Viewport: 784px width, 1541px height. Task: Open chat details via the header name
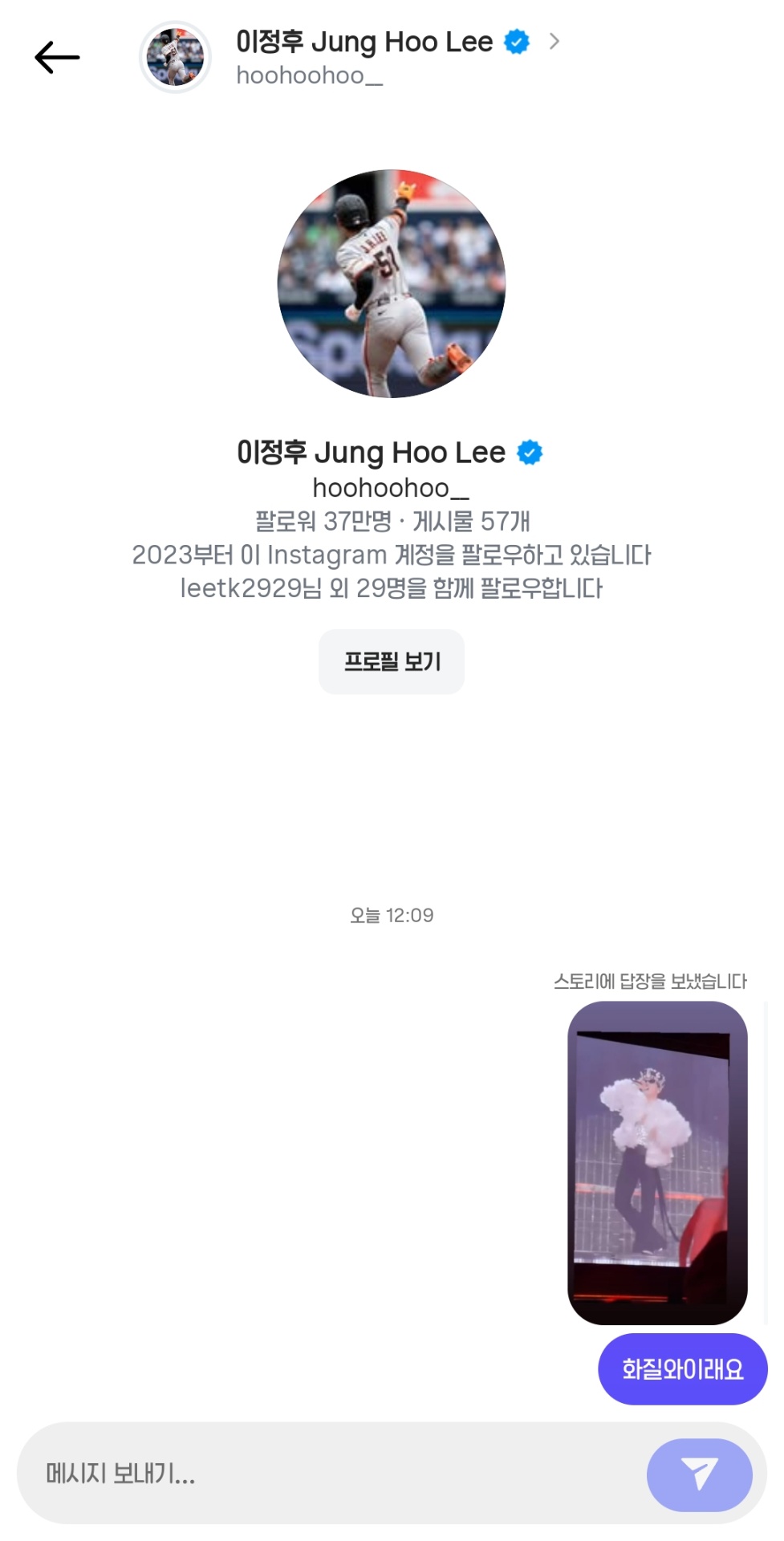pyautogui.click(x=364, y=43)
